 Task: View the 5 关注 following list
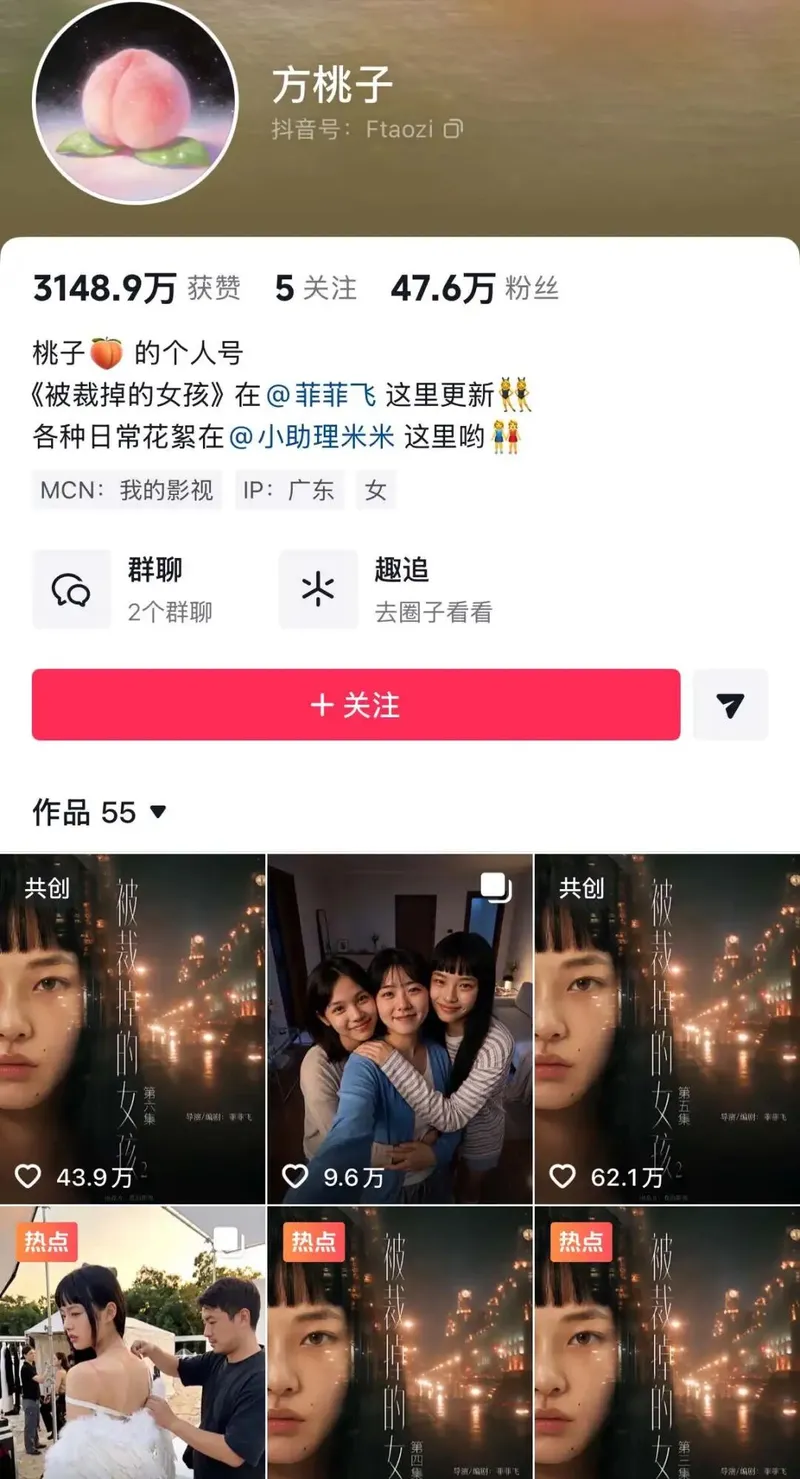(x=316, y=289)
